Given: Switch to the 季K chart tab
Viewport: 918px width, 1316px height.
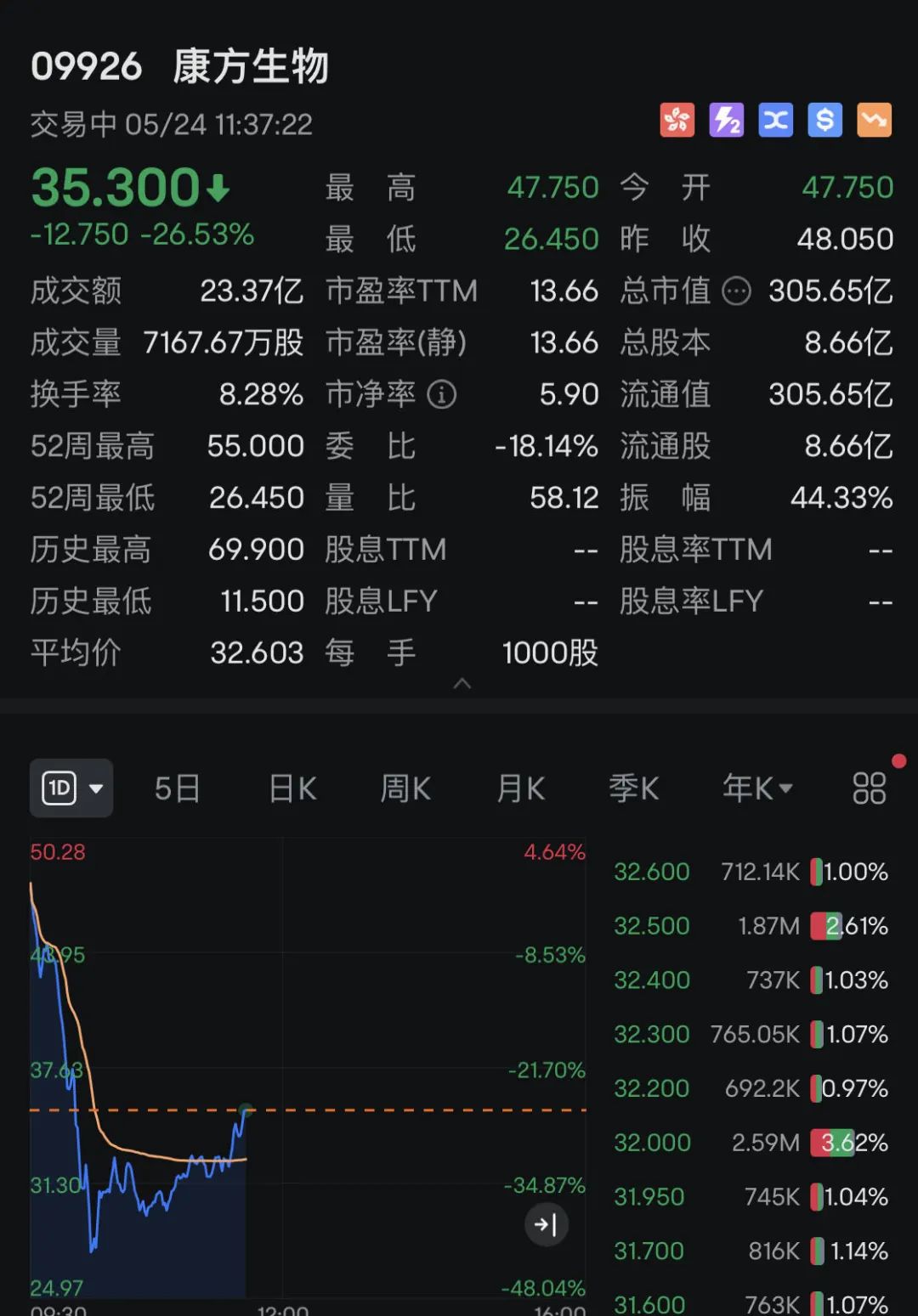Looking at the screenshot, I should tap(634, 788).
